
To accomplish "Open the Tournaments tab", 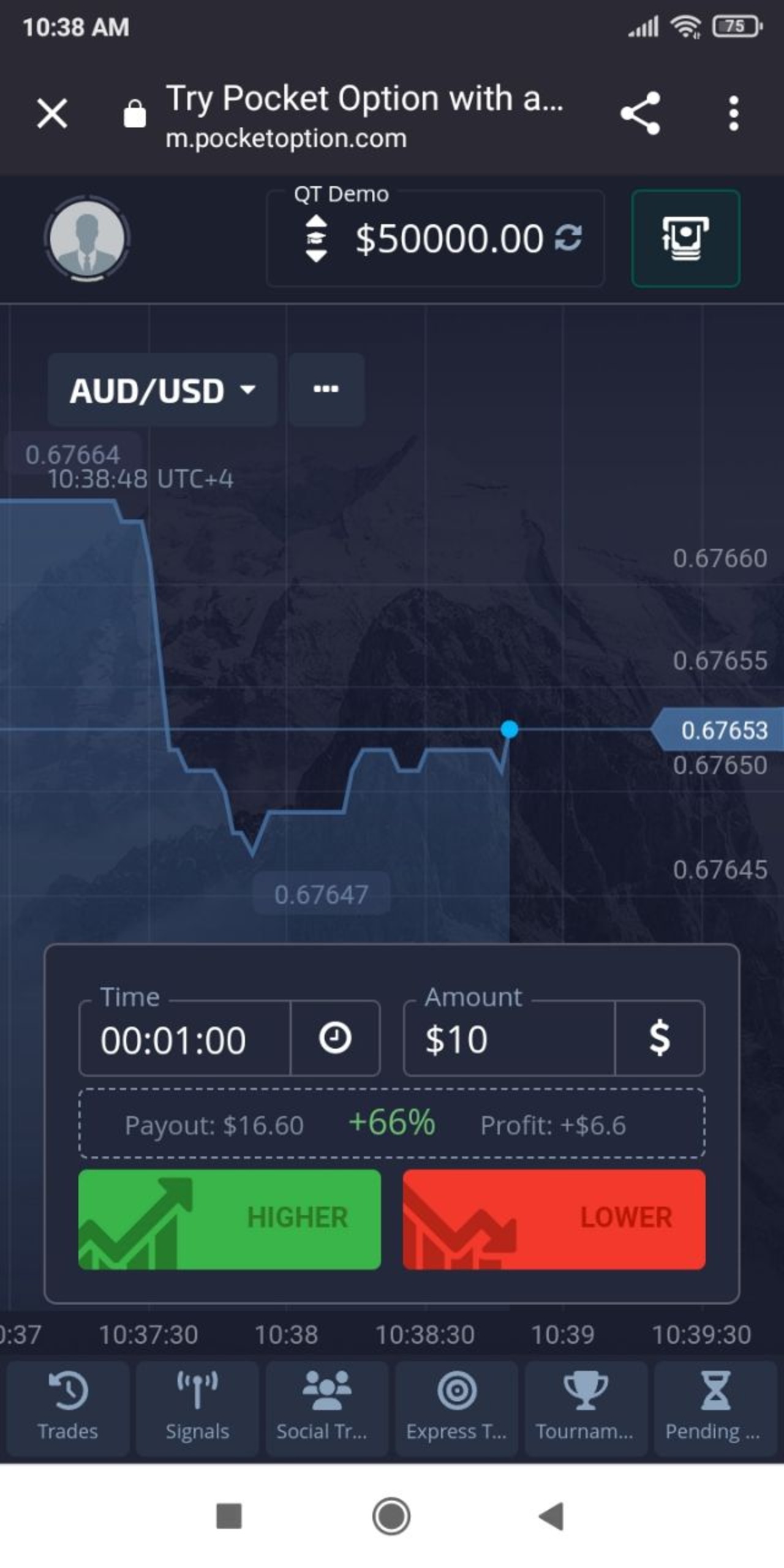I will (586, 1409).
